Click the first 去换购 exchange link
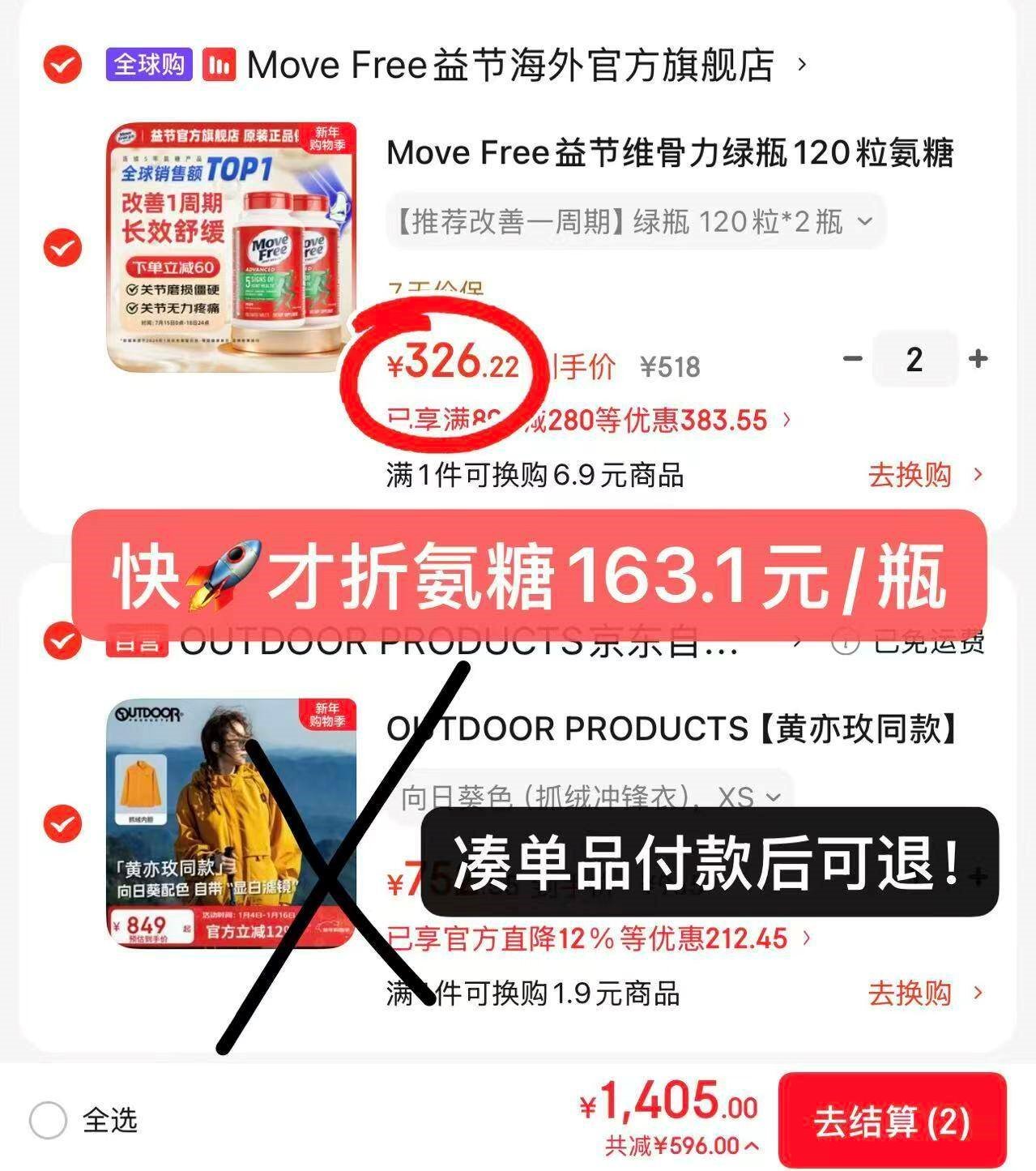 click(x=909, y=477)
